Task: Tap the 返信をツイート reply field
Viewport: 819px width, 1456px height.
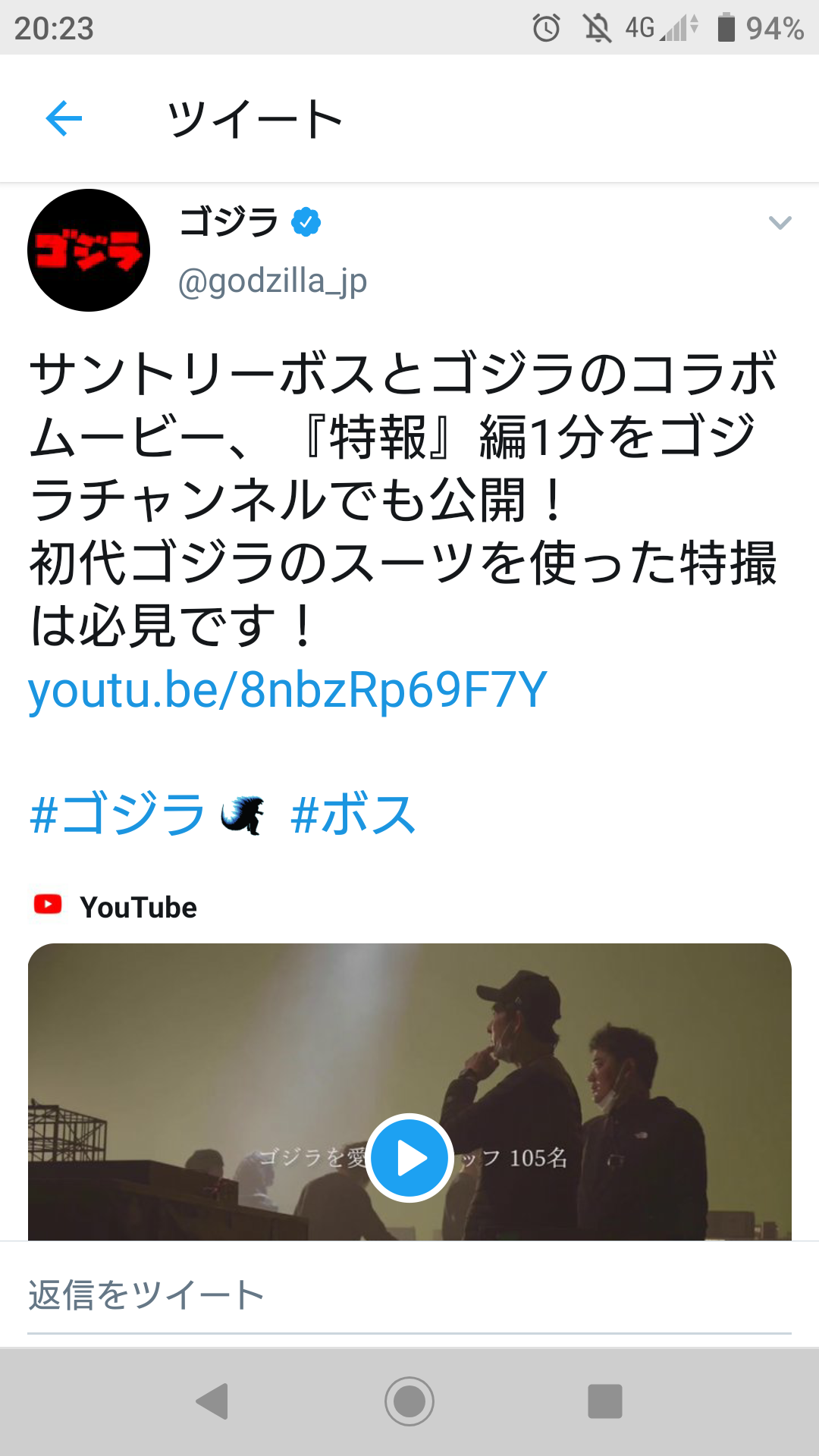Action: click(409, 1295)
